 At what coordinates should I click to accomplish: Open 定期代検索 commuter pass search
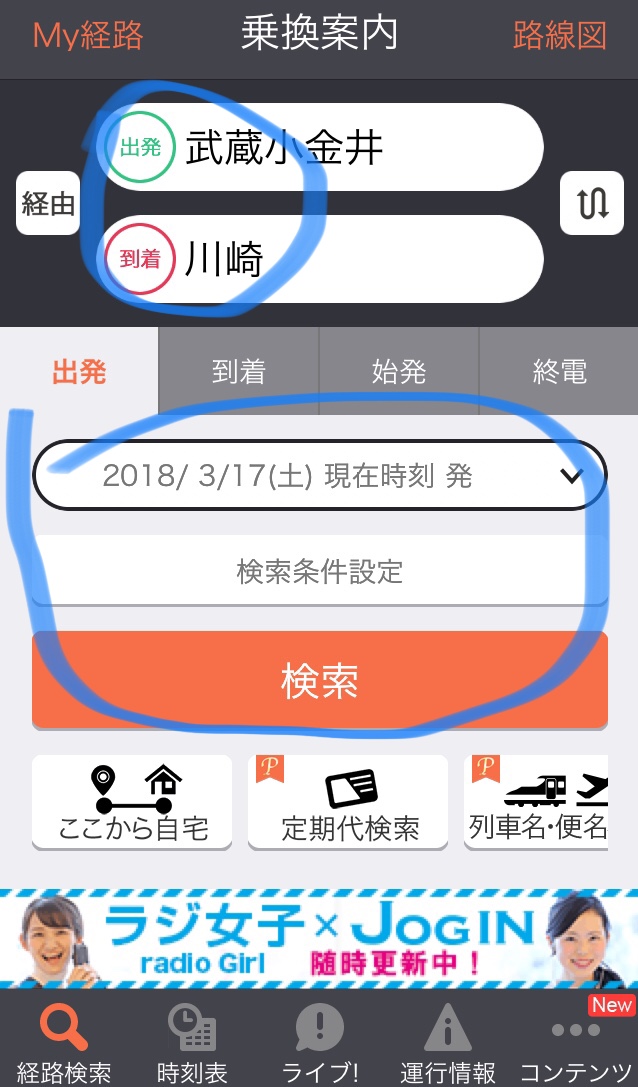click(348, 802)
